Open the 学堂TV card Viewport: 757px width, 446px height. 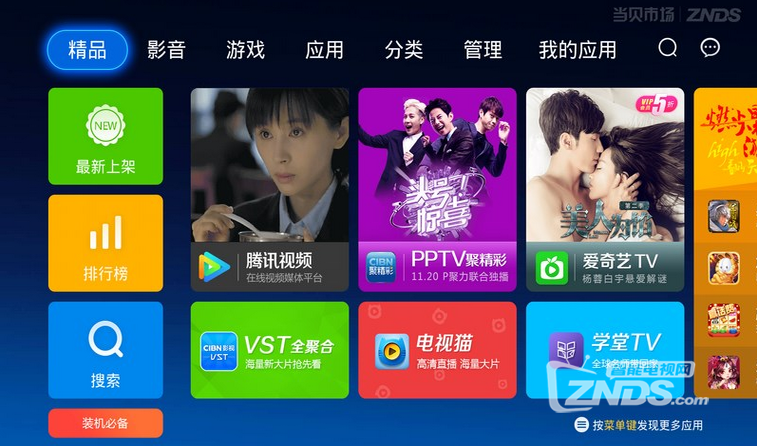tap(604, 350)
